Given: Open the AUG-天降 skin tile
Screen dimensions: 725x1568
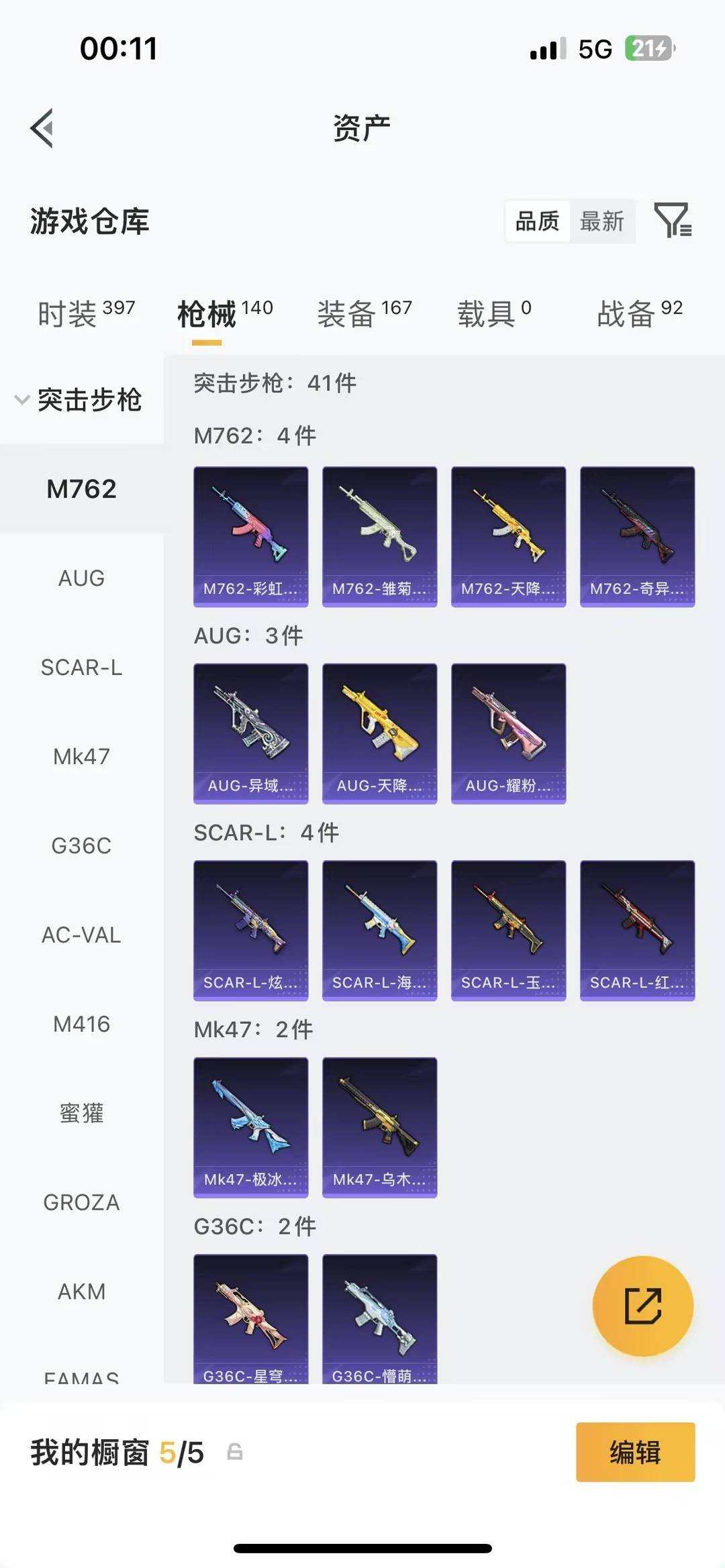Looking at the screenshot, I should click(379, 733).
